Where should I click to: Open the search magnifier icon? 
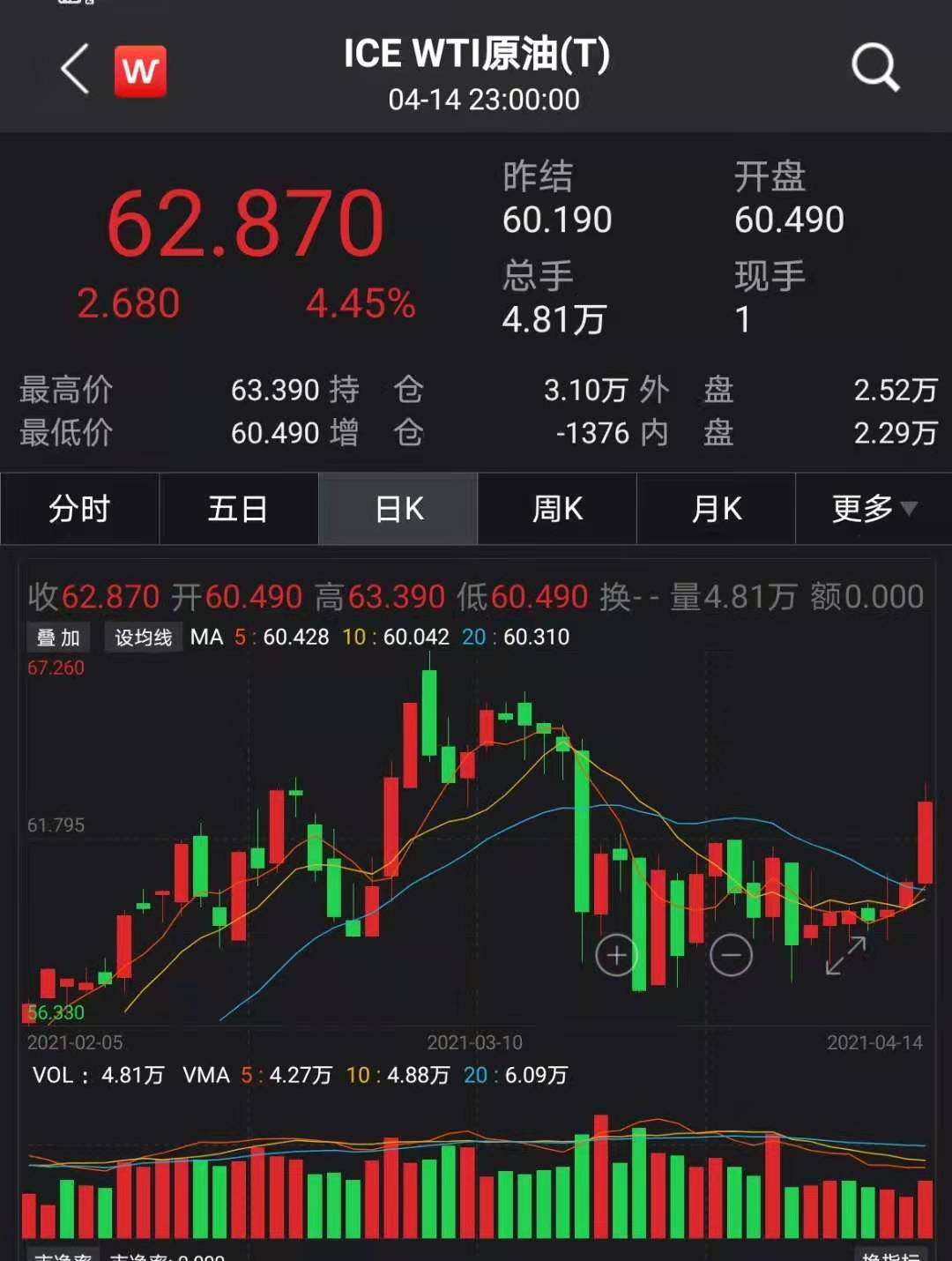[874, 68]
